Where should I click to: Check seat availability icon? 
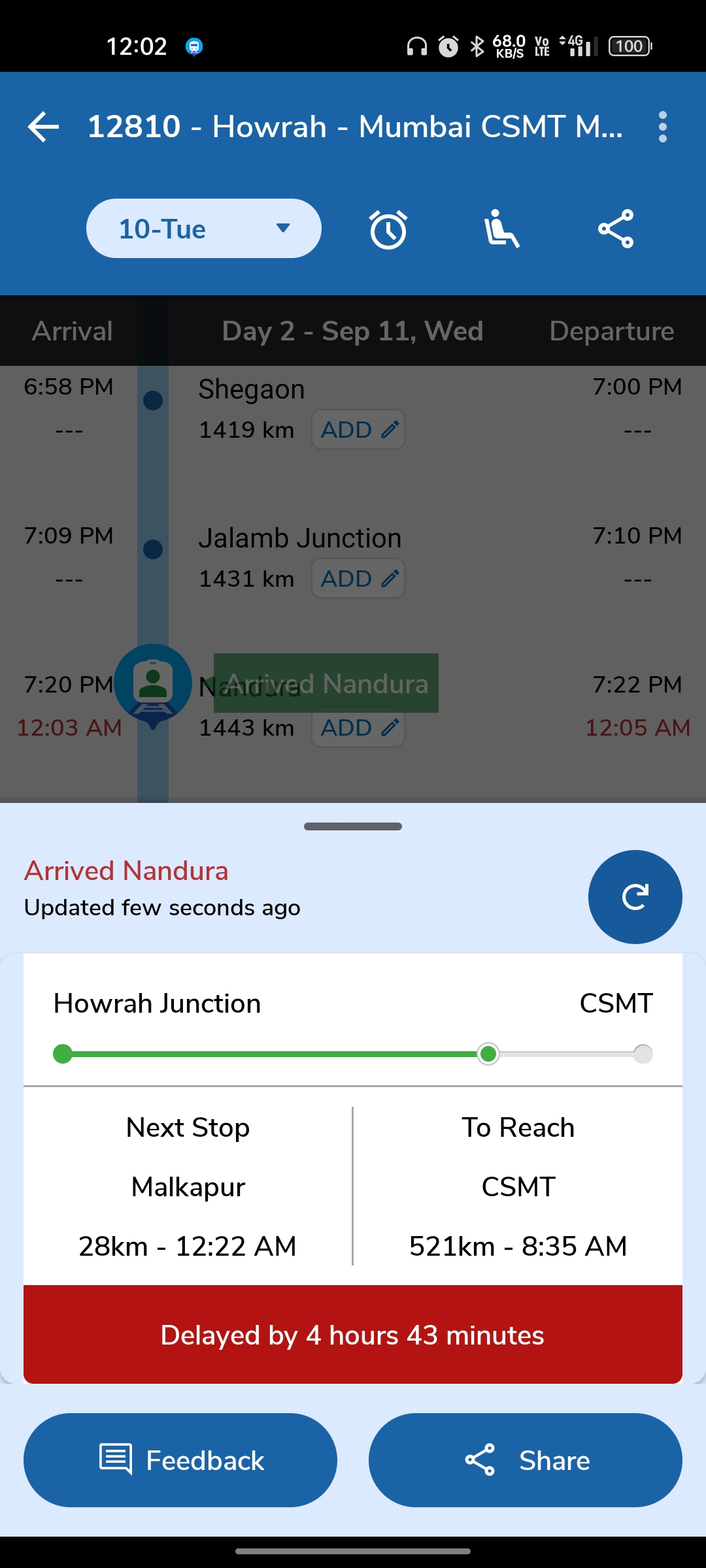pos(501,229)
